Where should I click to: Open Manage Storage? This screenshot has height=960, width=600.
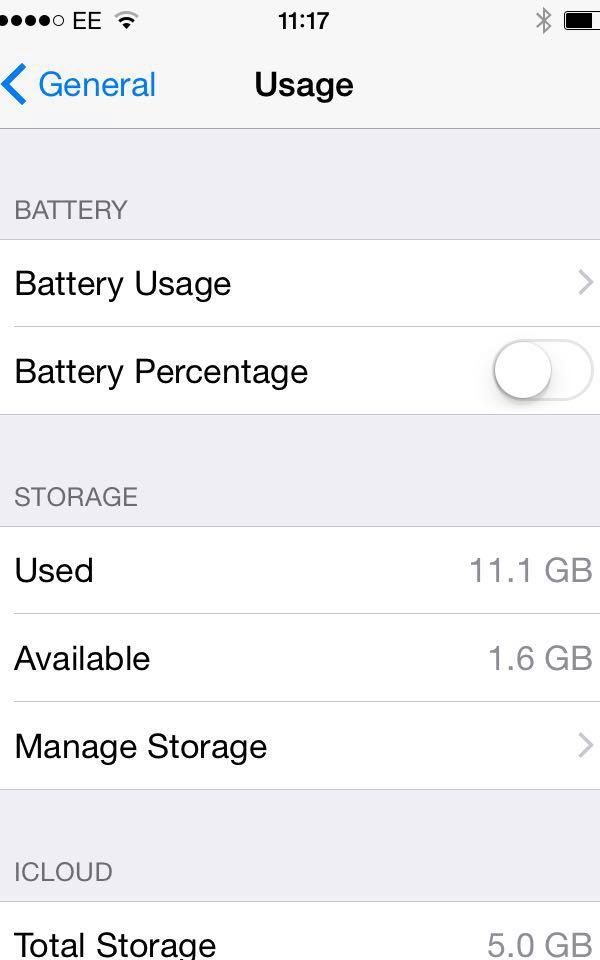click(300, 746)
